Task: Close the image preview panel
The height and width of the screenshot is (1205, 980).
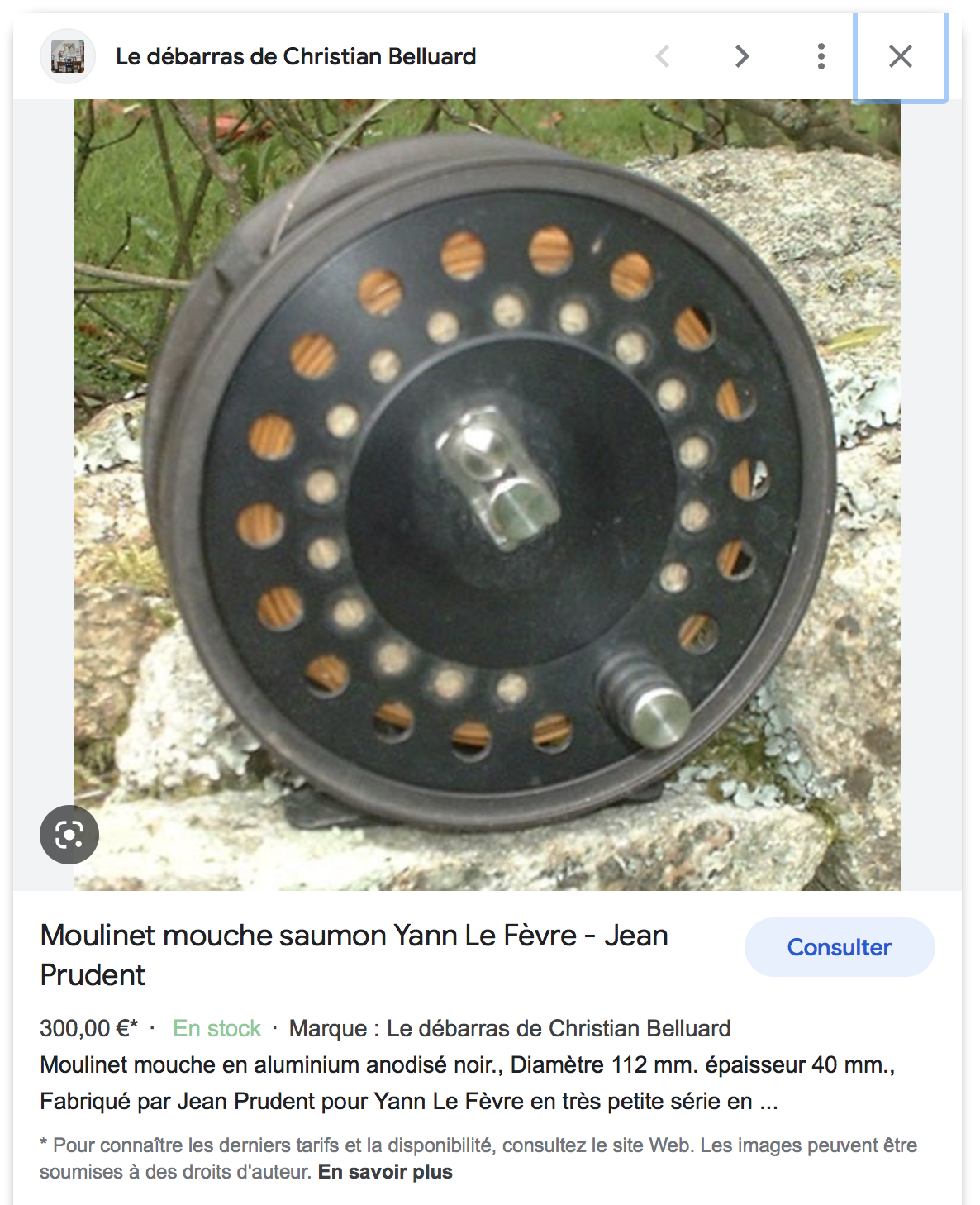Action: 900,56
